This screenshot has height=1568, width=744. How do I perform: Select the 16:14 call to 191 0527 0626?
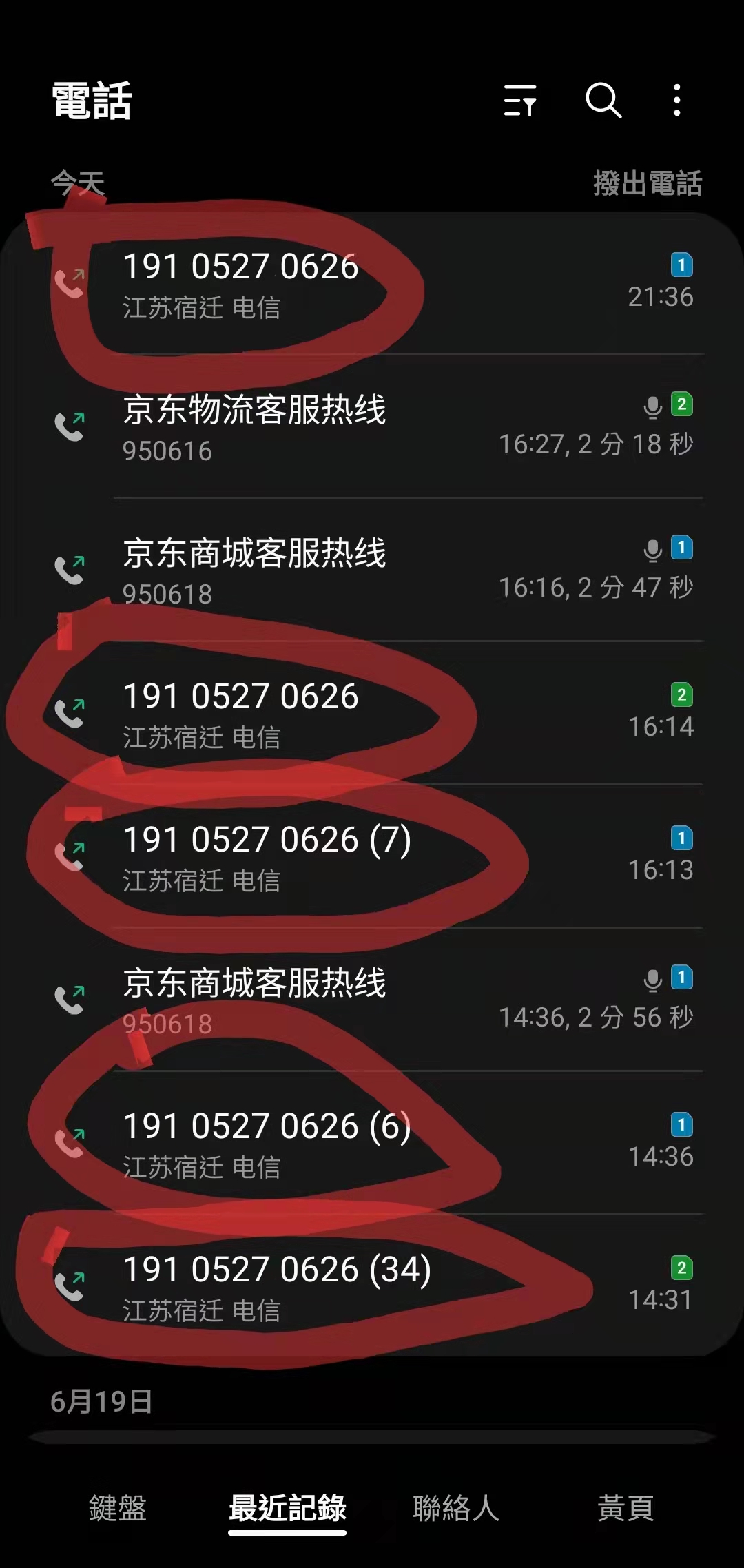(x=372, y=714)
